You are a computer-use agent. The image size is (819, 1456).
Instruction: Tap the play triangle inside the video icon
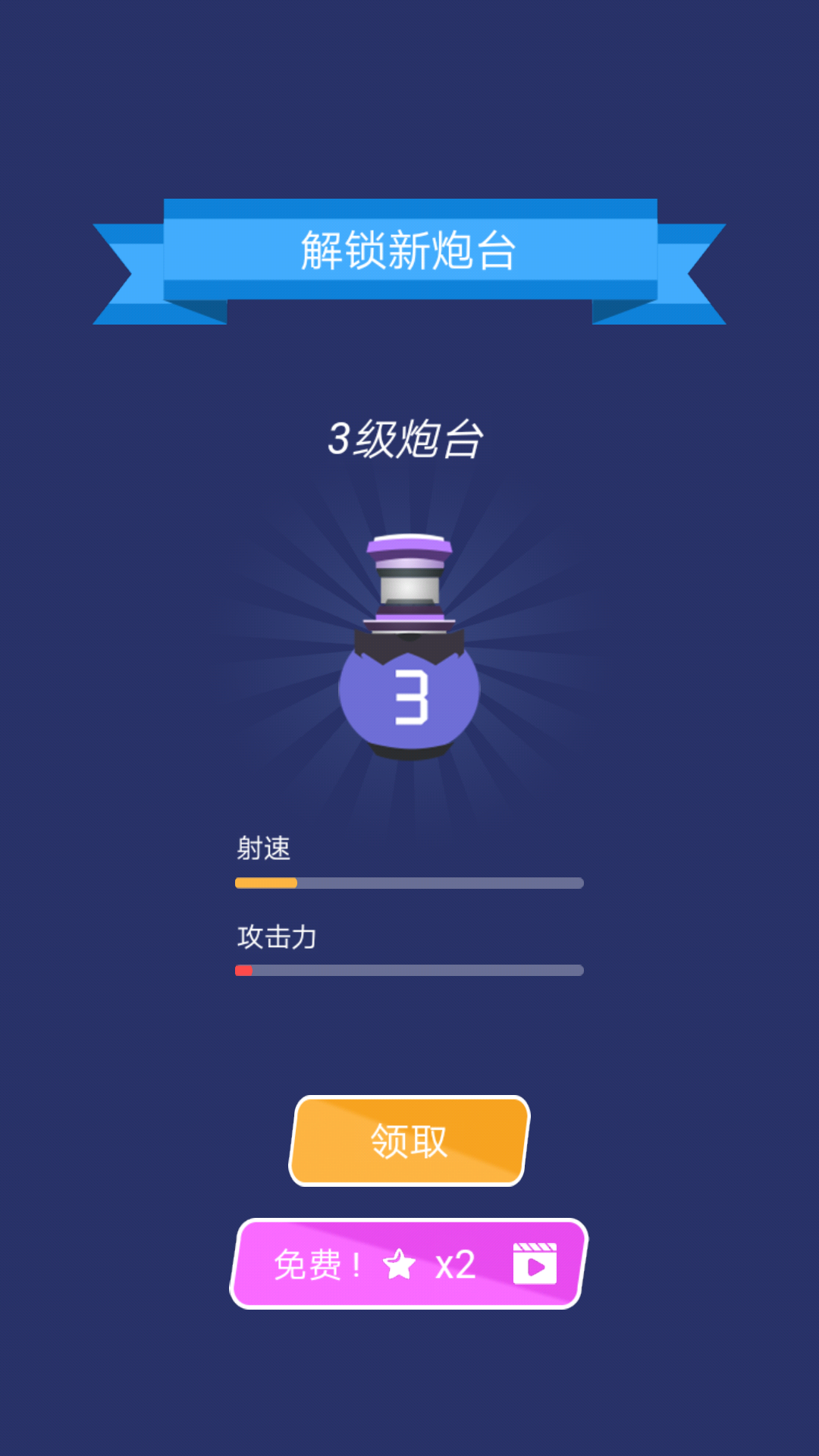tap(537, 1266)
